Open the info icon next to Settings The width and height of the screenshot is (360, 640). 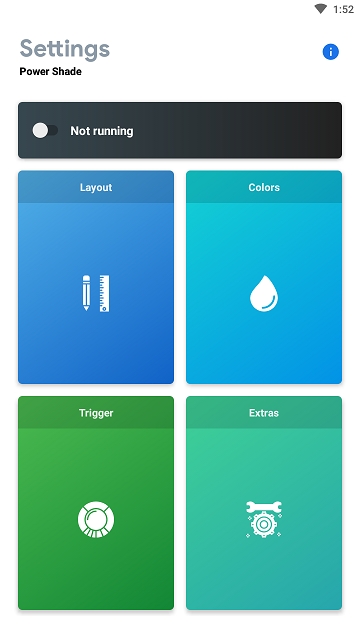click(330, 52)
